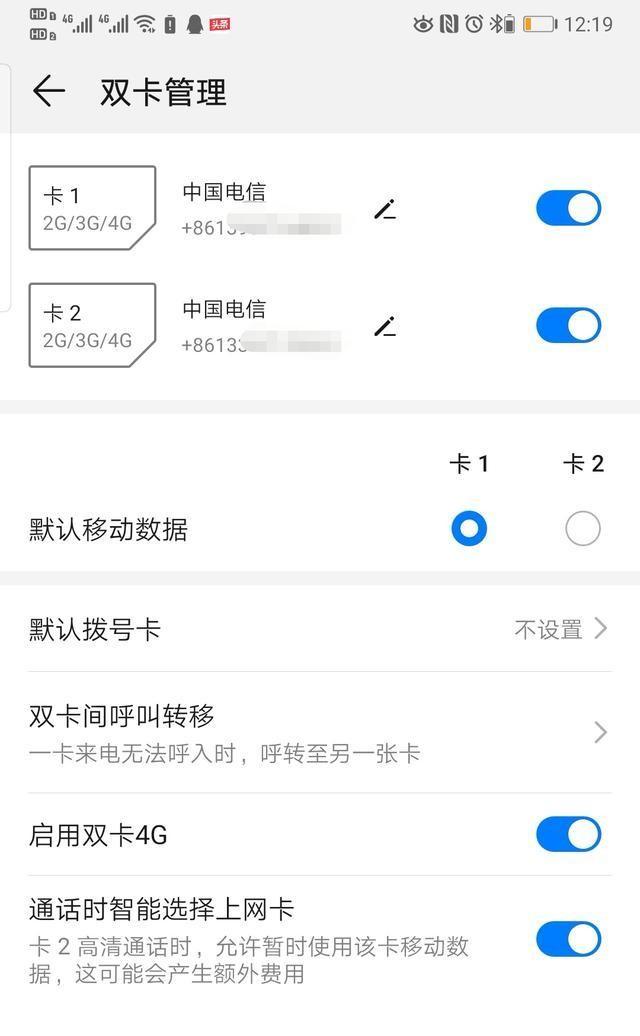The image size is (640, 1036).
Task: Turn off the 卡 2 SIM switch
Action: 568,325
